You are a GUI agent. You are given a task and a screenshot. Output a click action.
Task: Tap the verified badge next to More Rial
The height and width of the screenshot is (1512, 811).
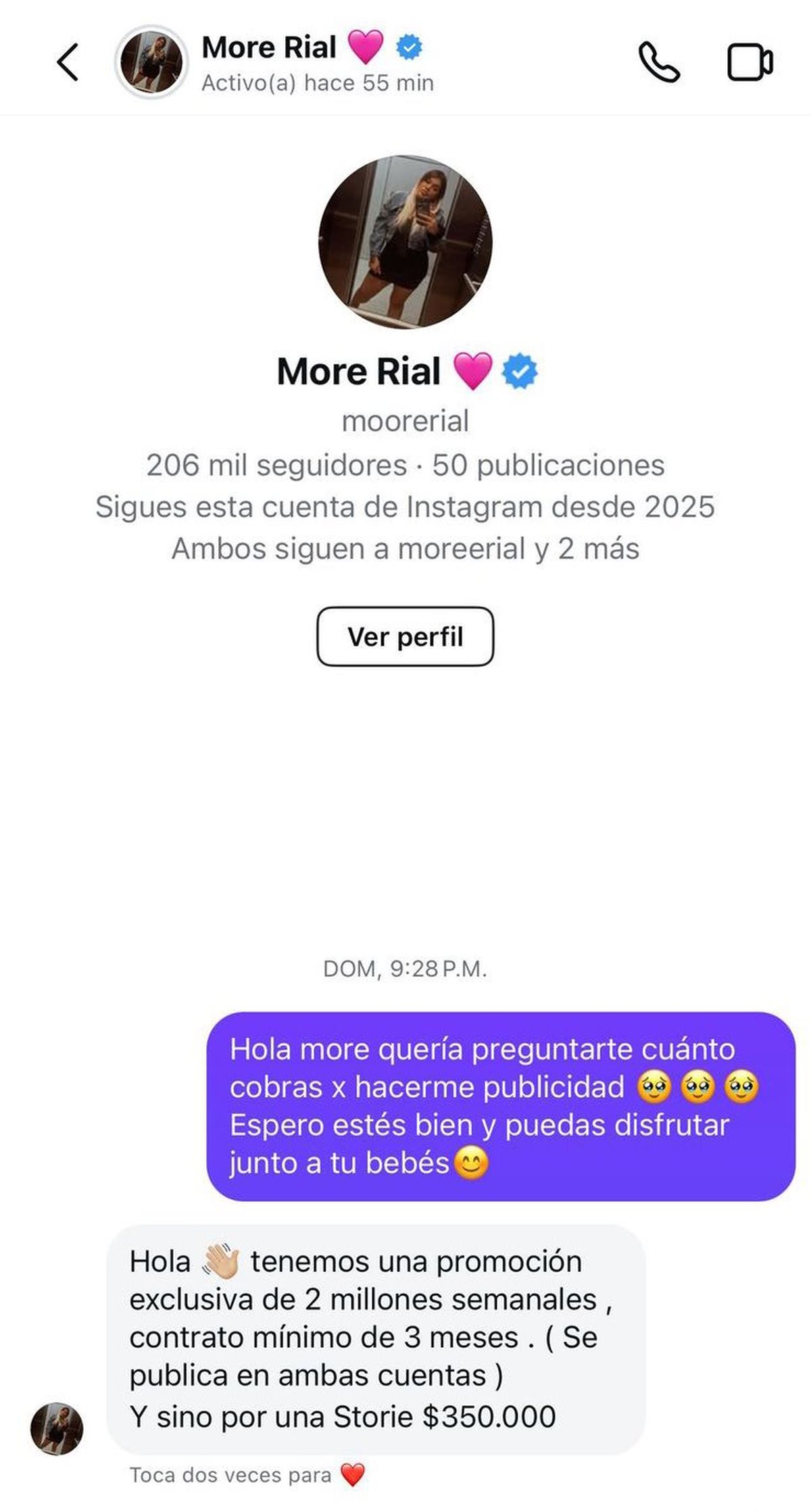point(409,46)
